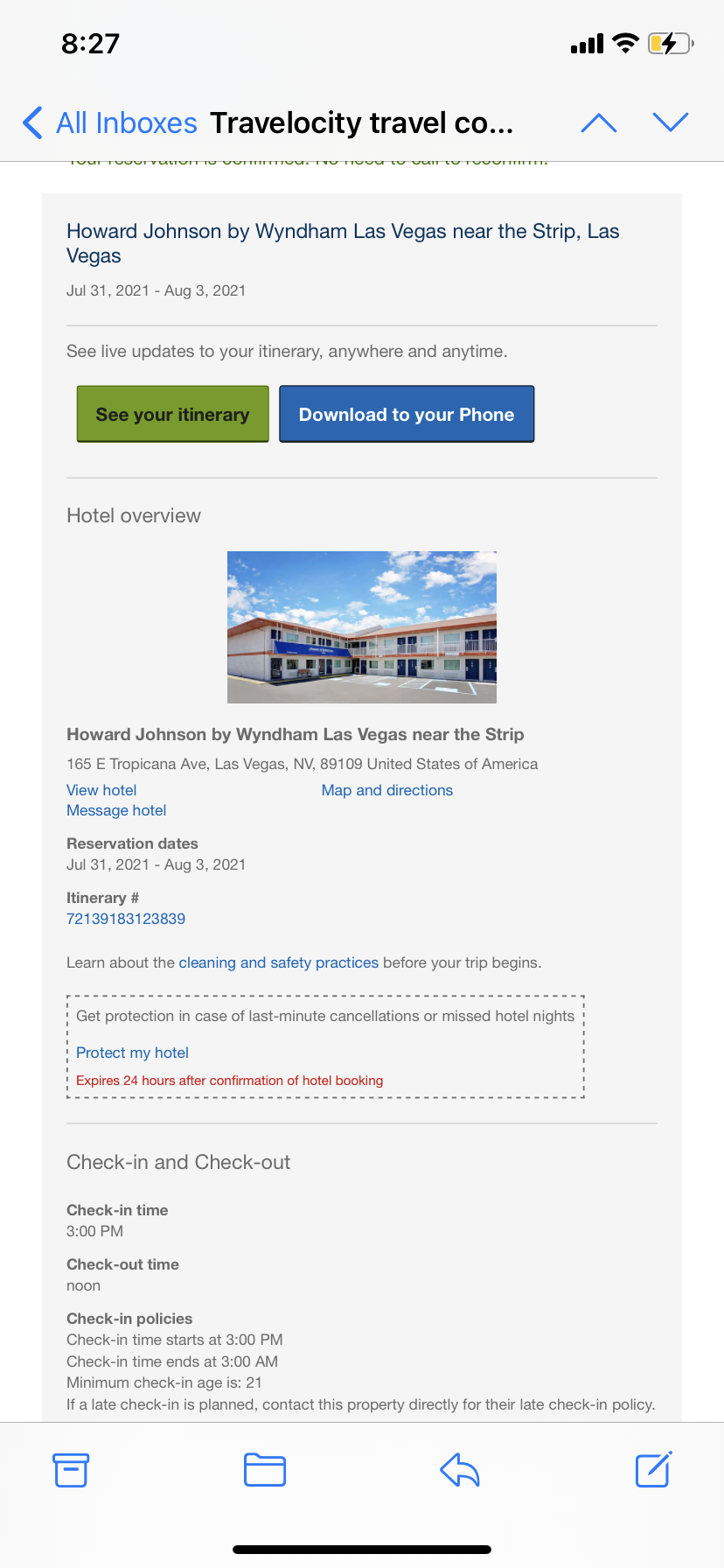Tap the Wi-Fi icon in the status bar
Image resolution: width=724 pixels, height=1568 pixels.
(x=624, y=42)
